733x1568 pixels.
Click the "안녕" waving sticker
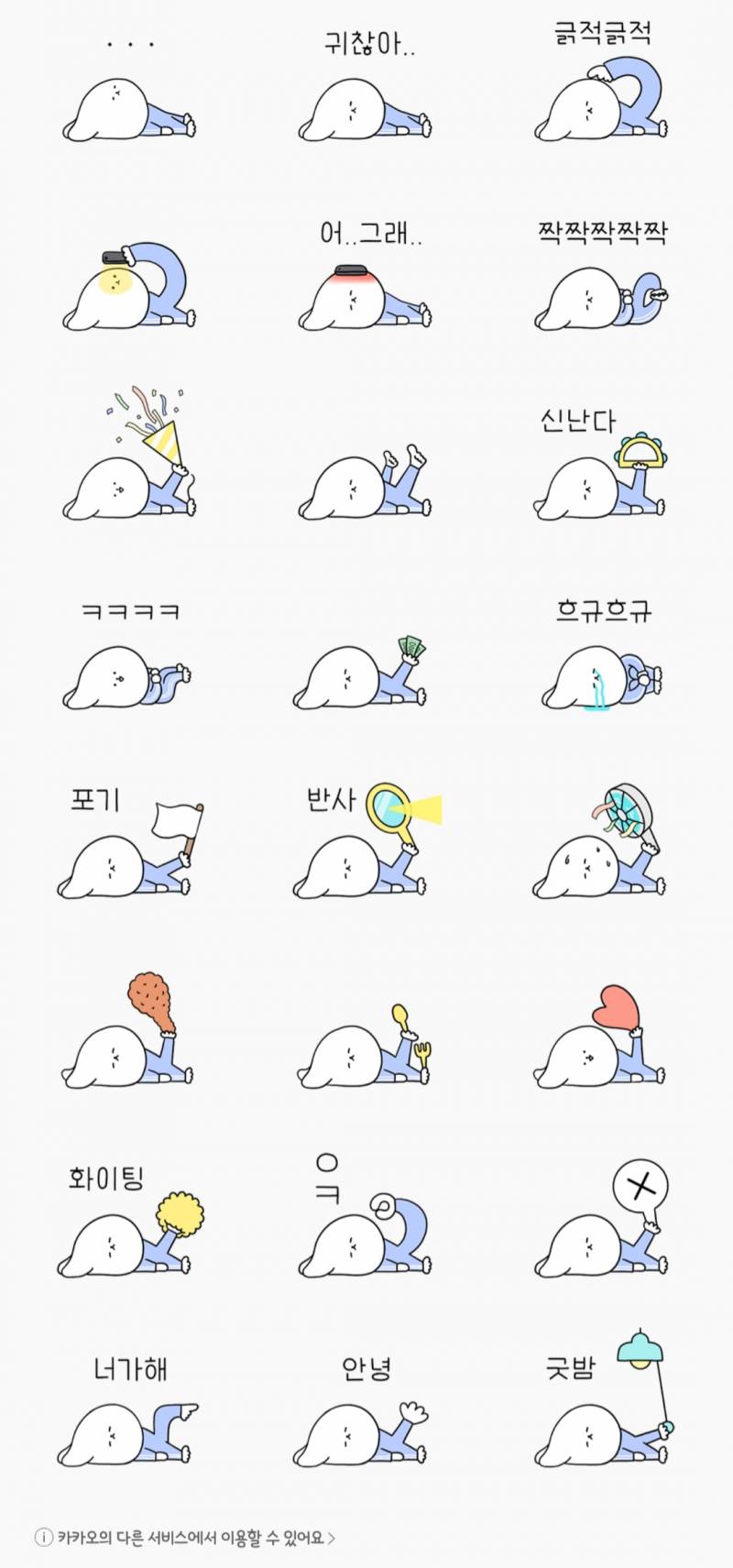tap(365, 1430)
